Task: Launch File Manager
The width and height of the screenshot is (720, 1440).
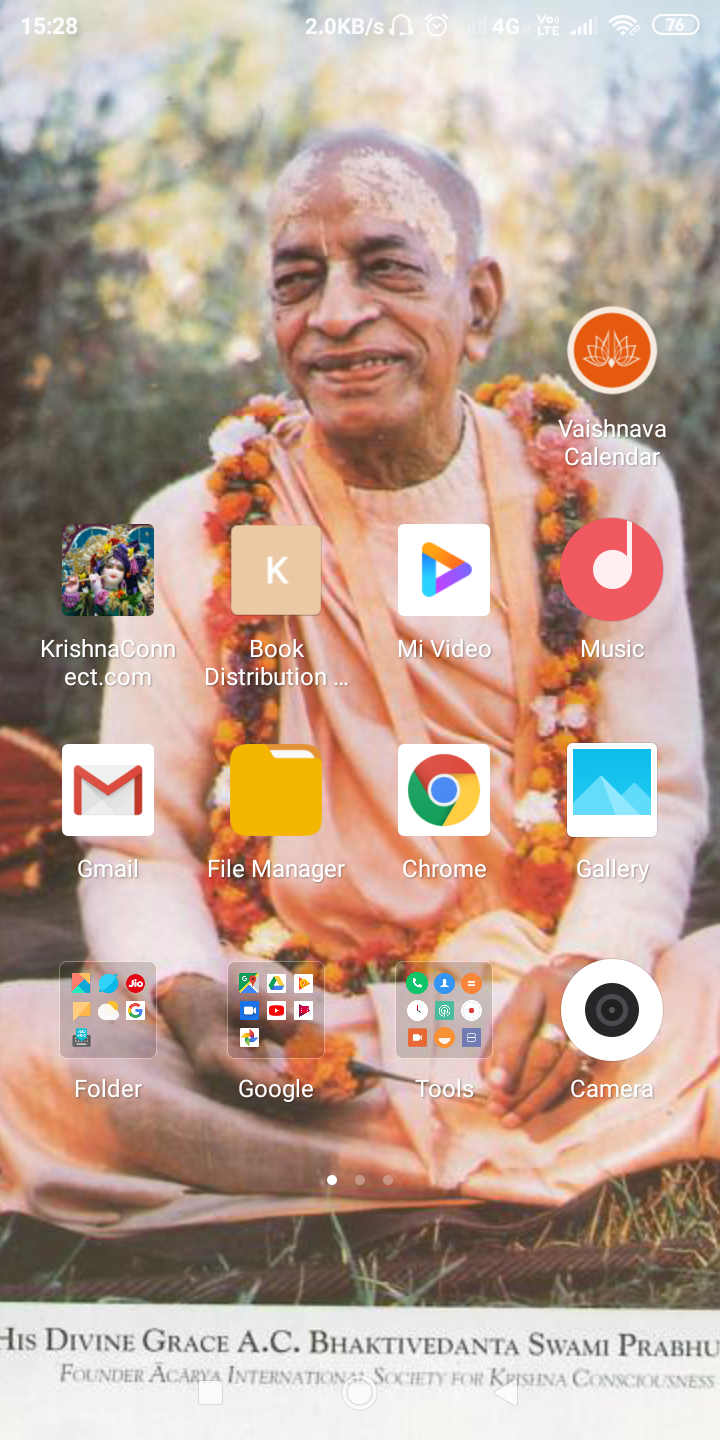Action: [276, 790]
